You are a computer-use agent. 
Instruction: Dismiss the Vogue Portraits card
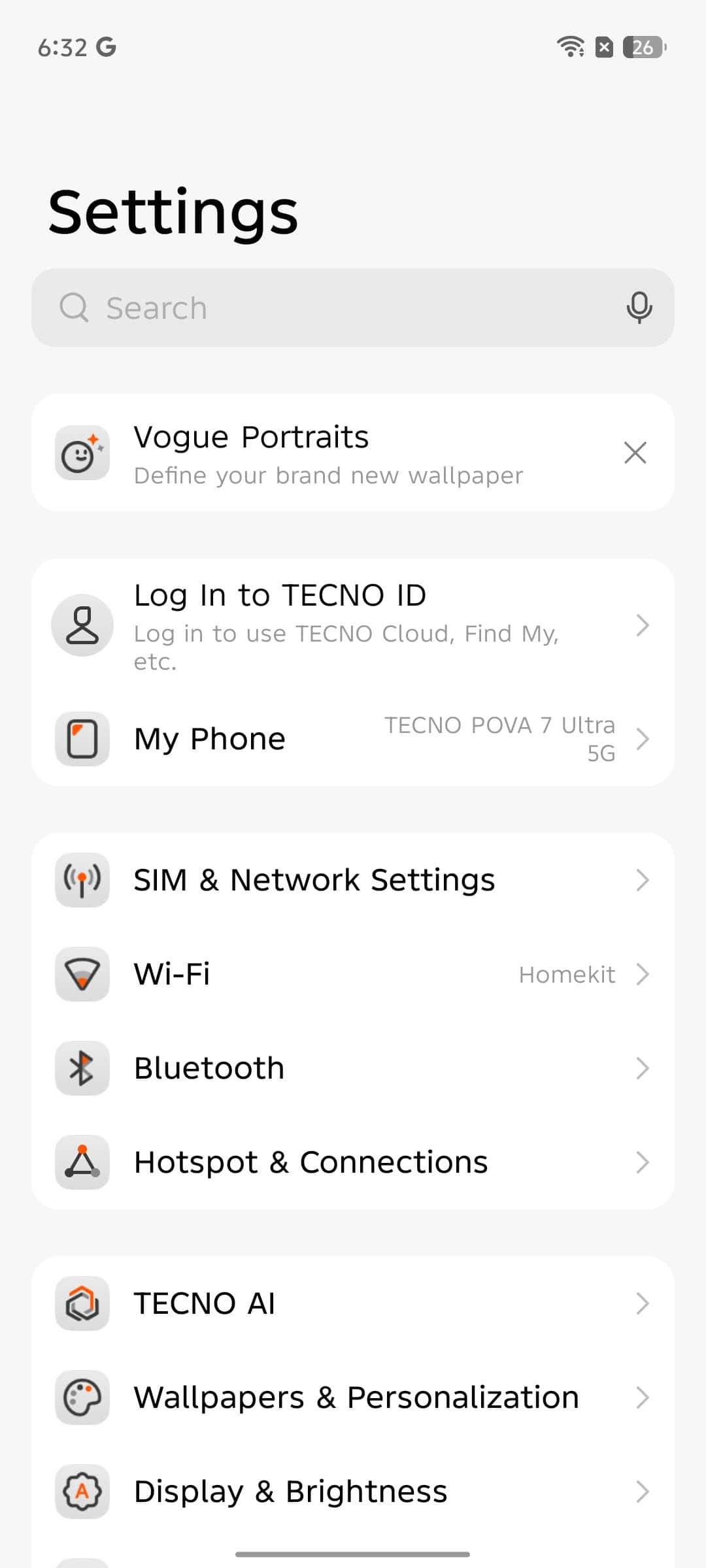coord(635,453)
